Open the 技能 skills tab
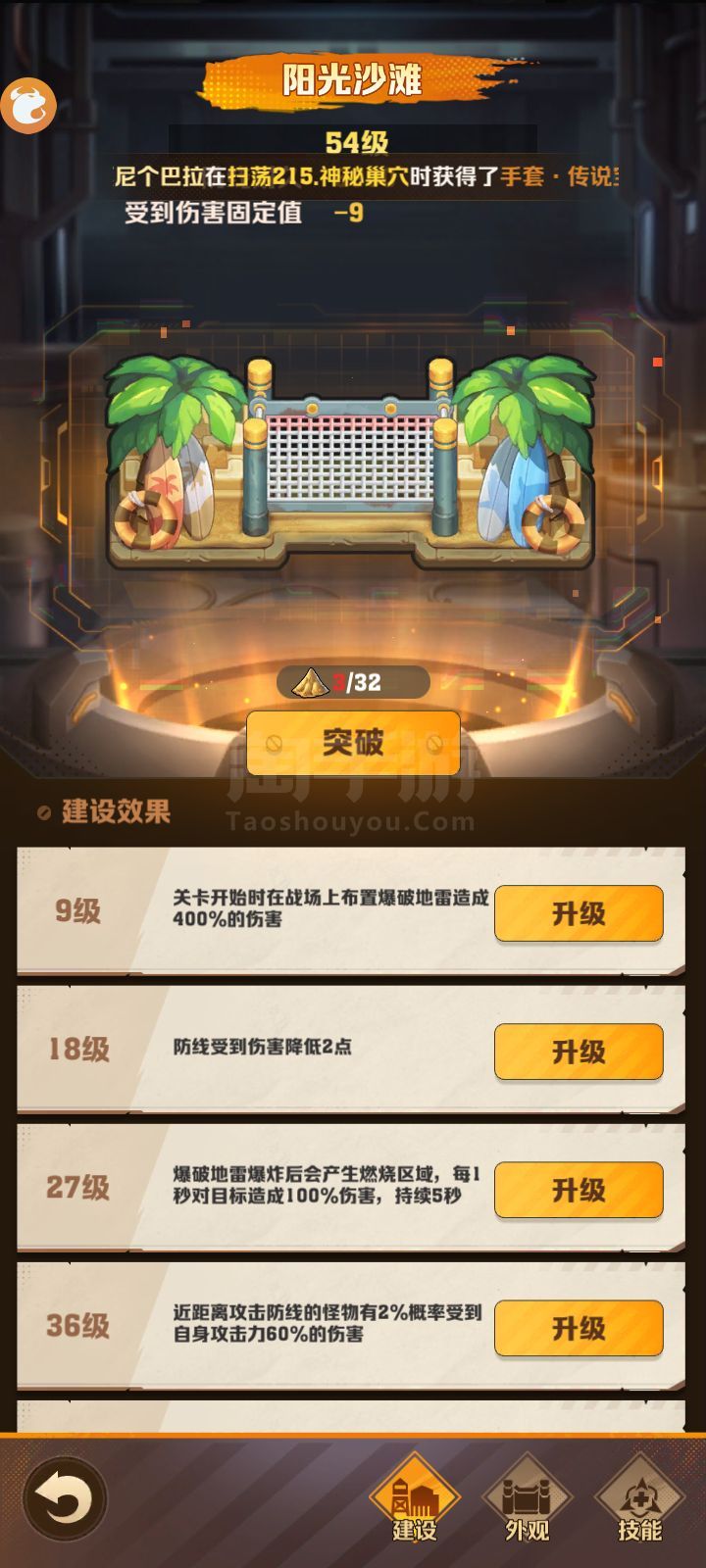706x1568 pixels. (639, 1498)
